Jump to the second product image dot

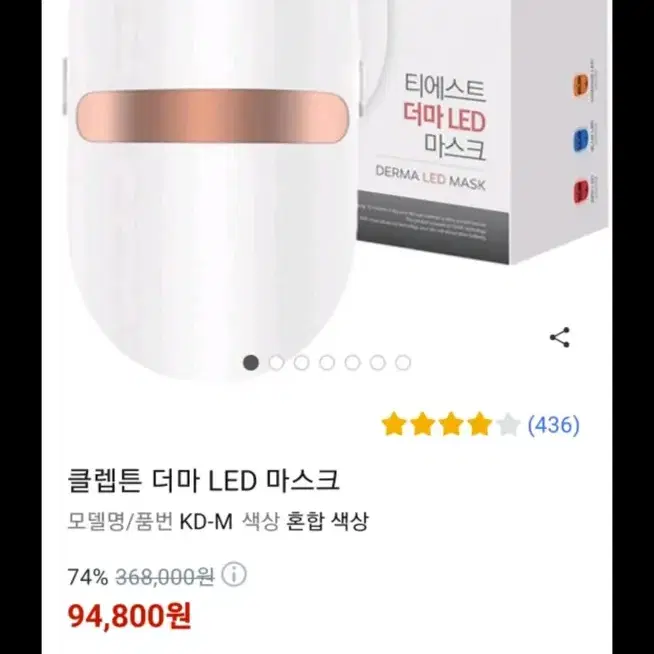pos(277,363)
